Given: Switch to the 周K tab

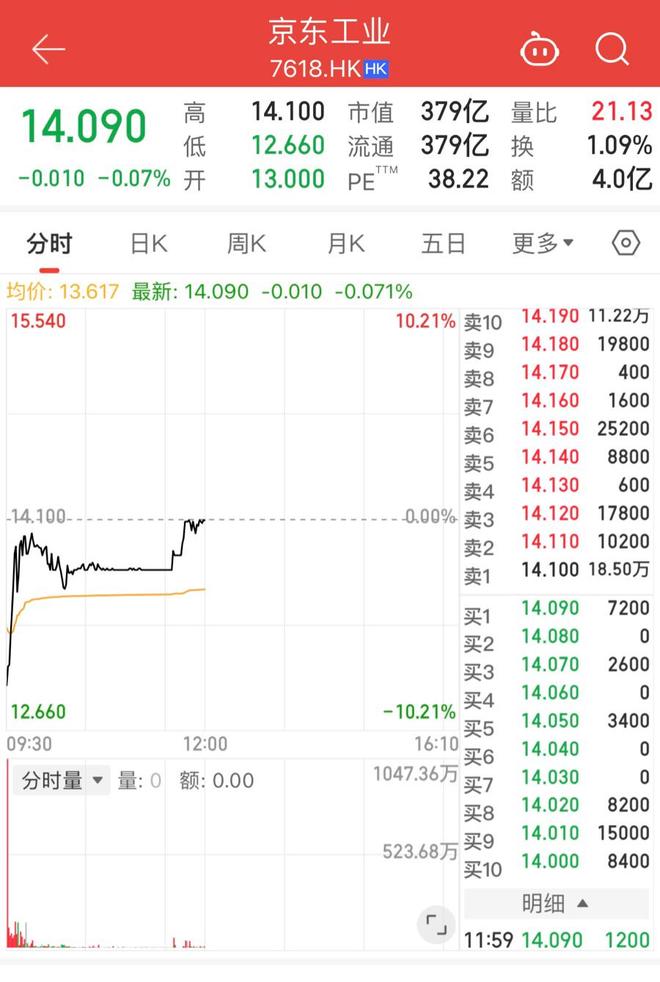Looking at the screenshot, I should (x=246, y=243).
